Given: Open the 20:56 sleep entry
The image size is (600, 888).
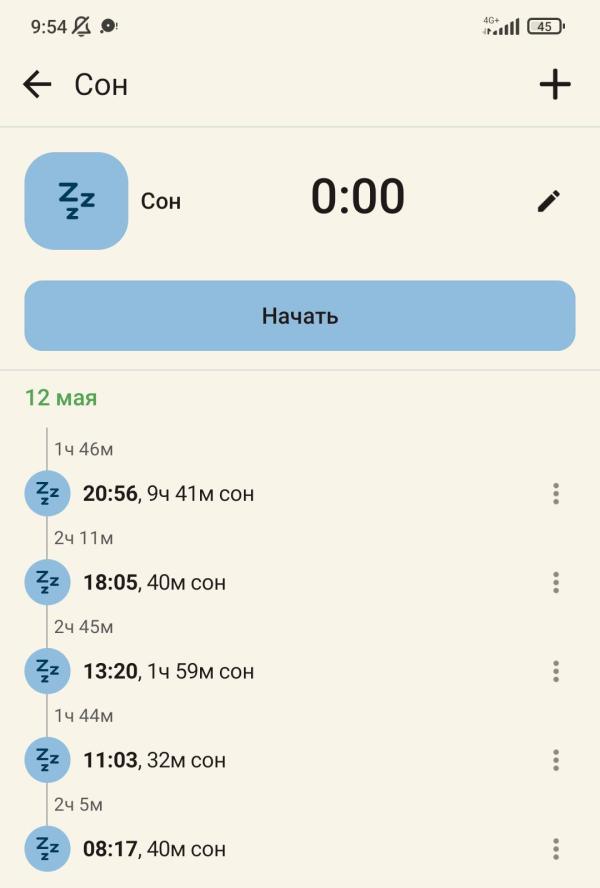Looking at the screenshot, I should tap(169, 493).
